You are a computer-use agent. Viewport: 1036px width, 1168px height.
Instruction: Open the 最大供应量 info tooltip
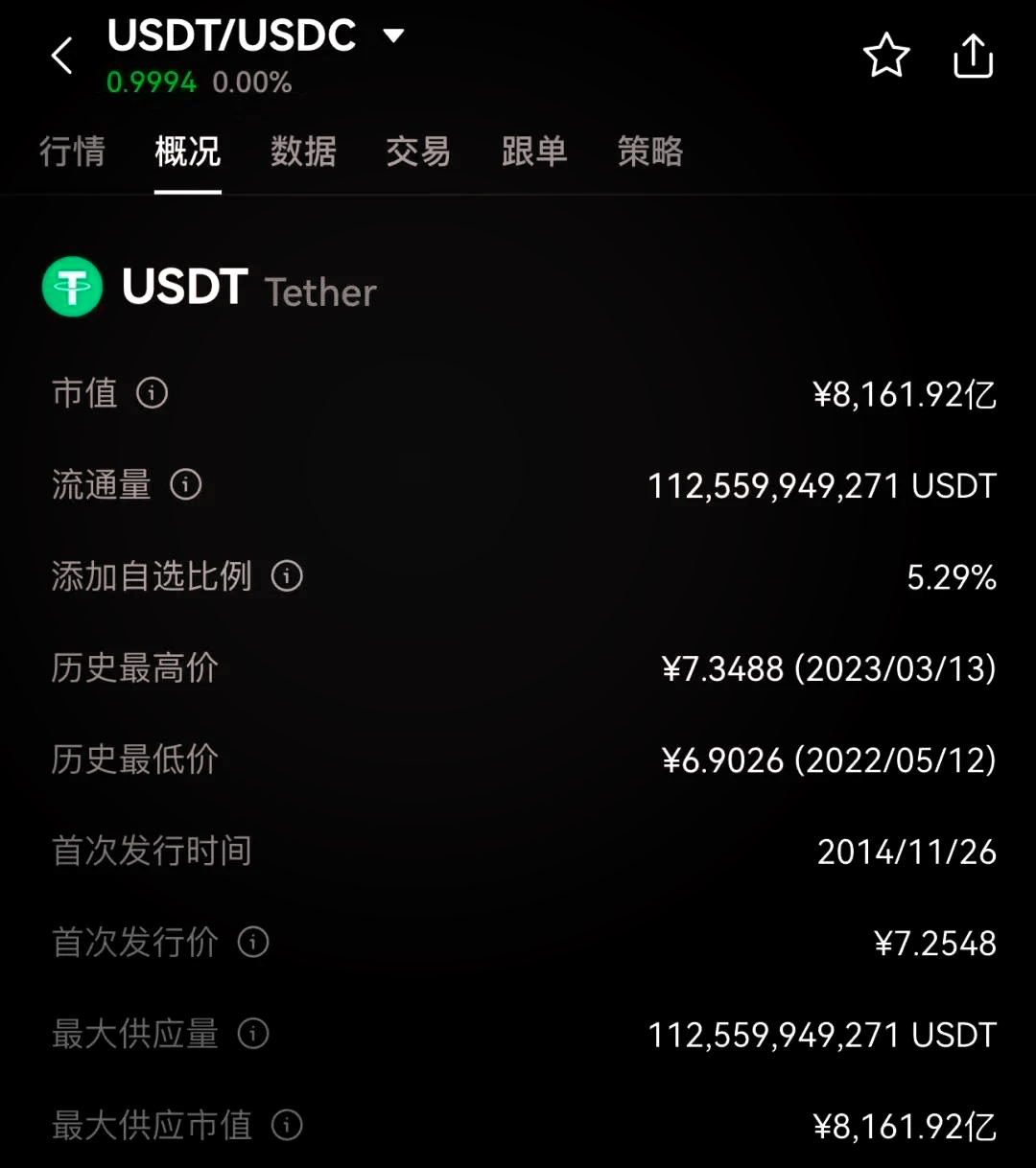pos(251,1035)
